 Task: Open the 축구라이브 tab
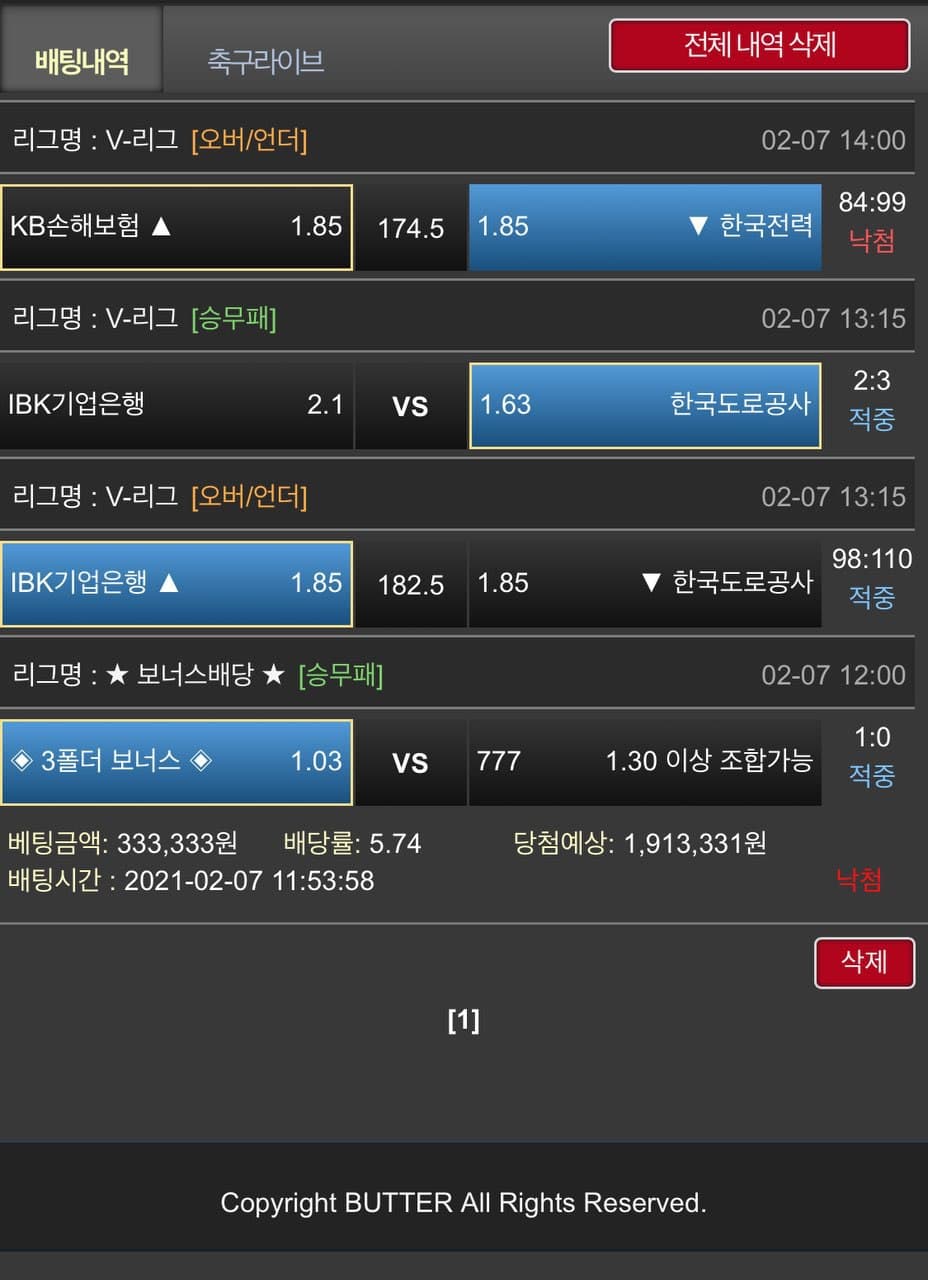point(265,61)
